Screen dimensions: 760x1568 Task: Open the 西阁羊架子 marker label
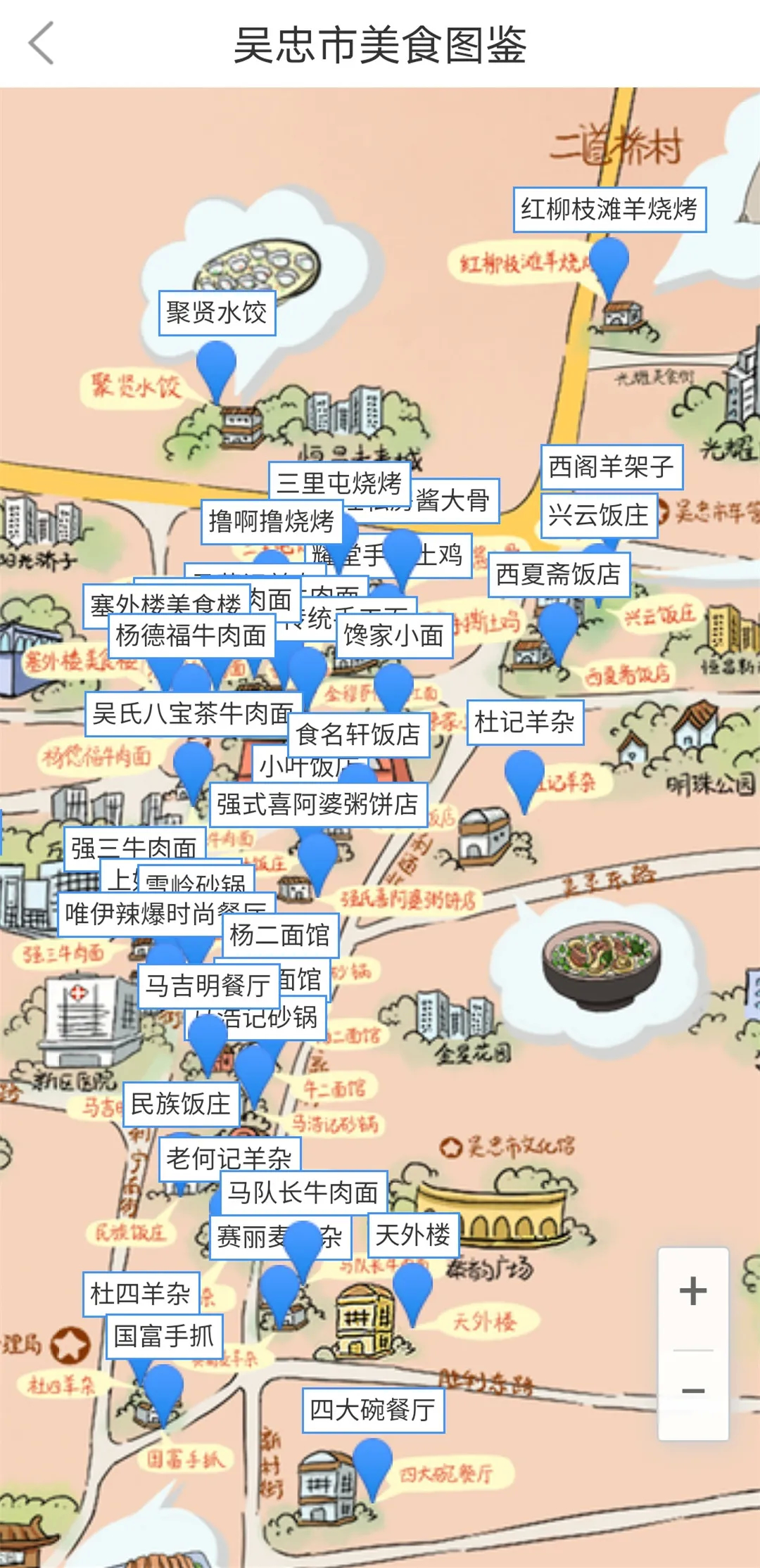click(611, 467)
